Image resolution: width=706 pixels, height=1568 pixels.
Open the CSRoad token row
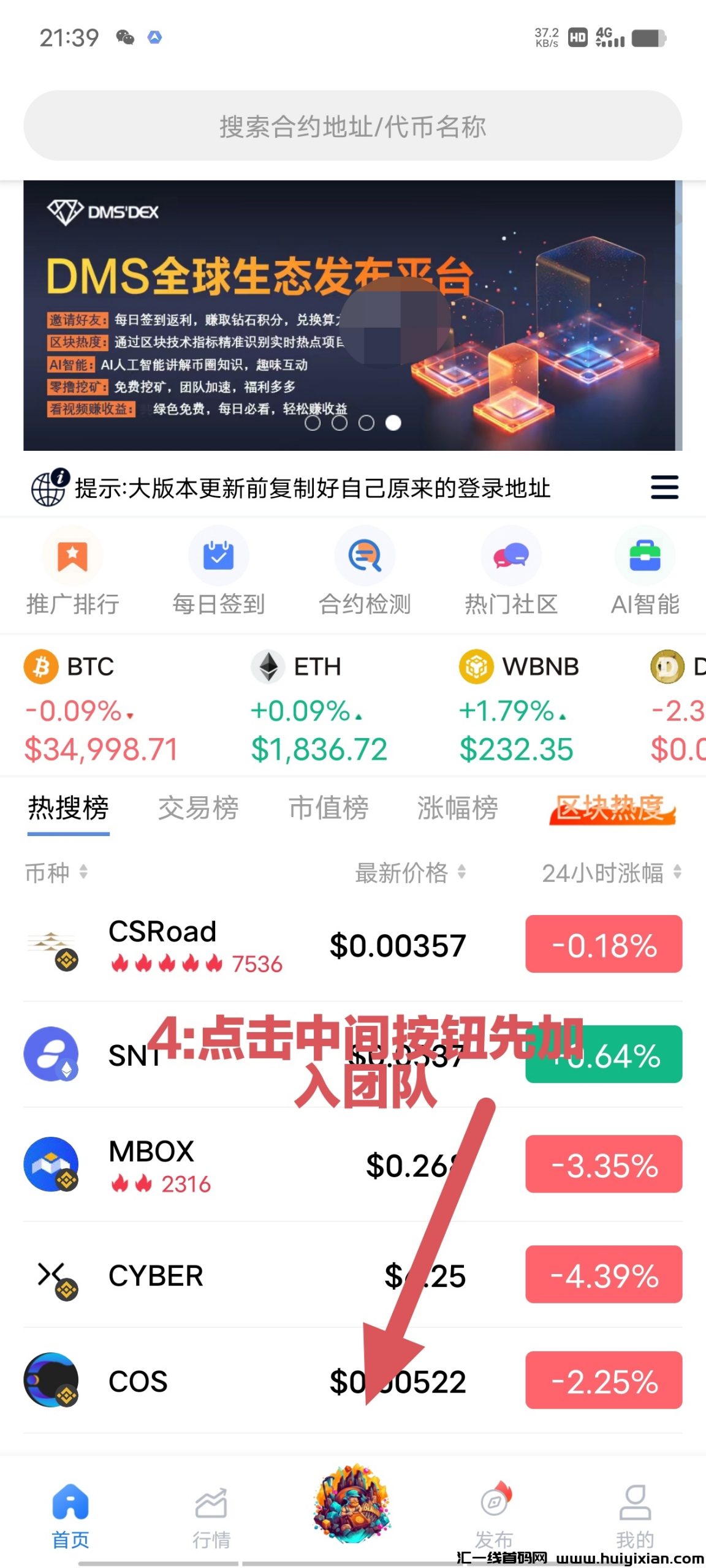point(245,946)
